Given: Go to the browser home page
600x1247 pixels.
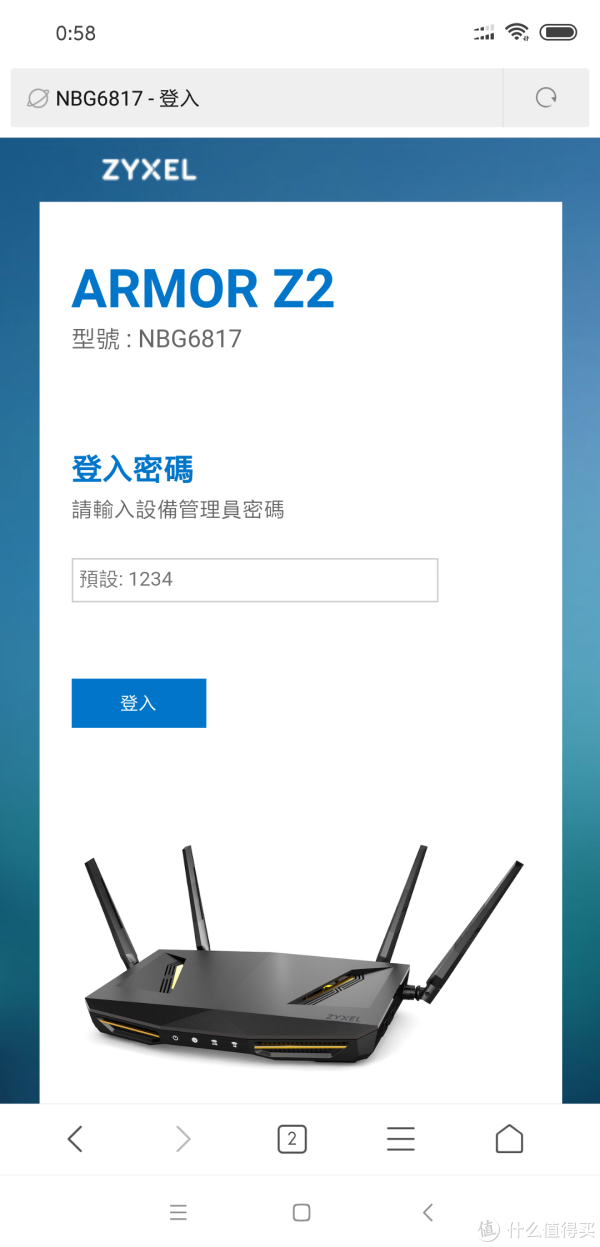Looking at the screenshot, I should (x=509, y=1138).
